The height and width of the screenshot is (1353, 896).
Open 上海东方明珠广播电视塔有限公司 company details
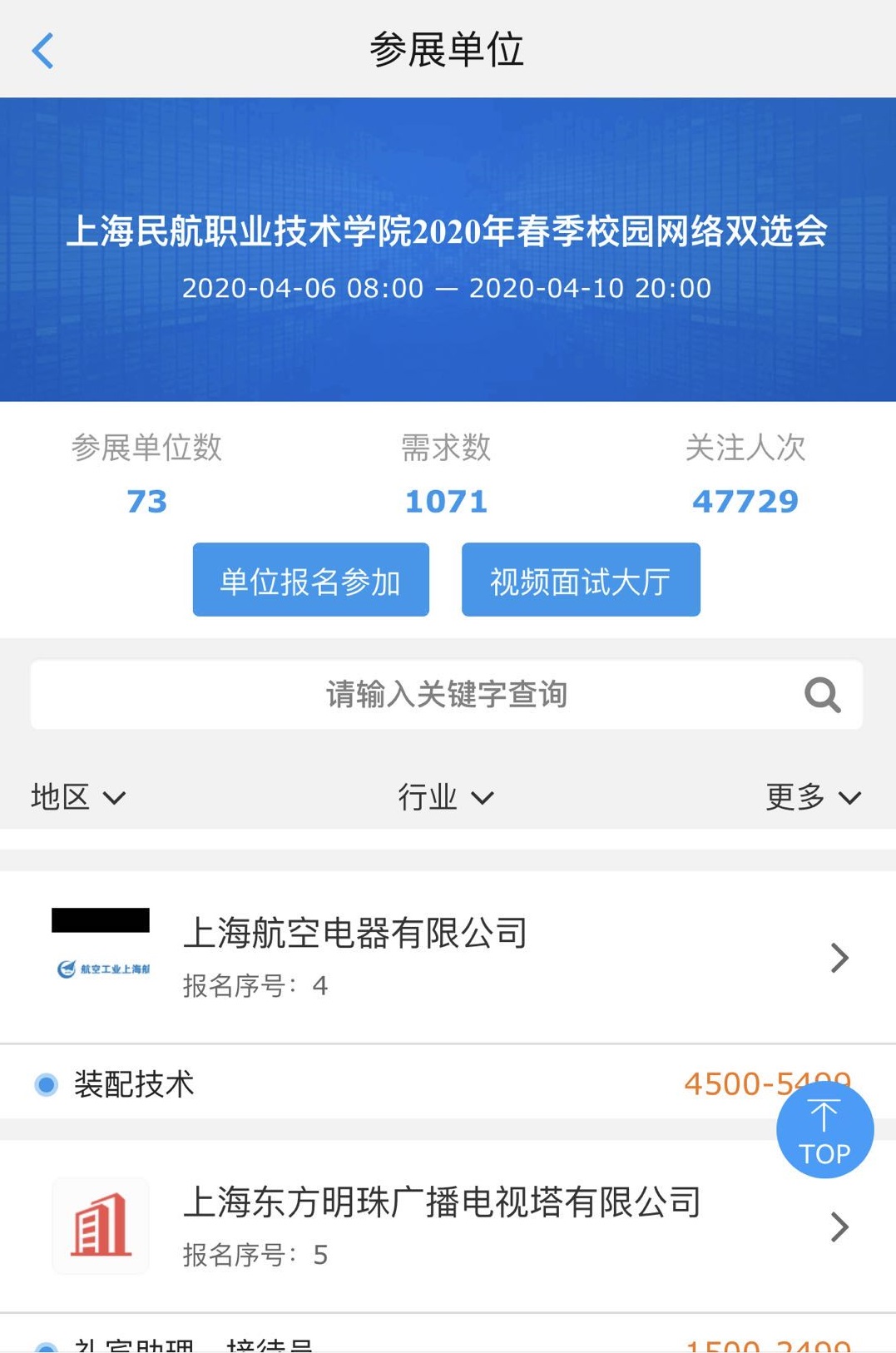coord(448,1226)
